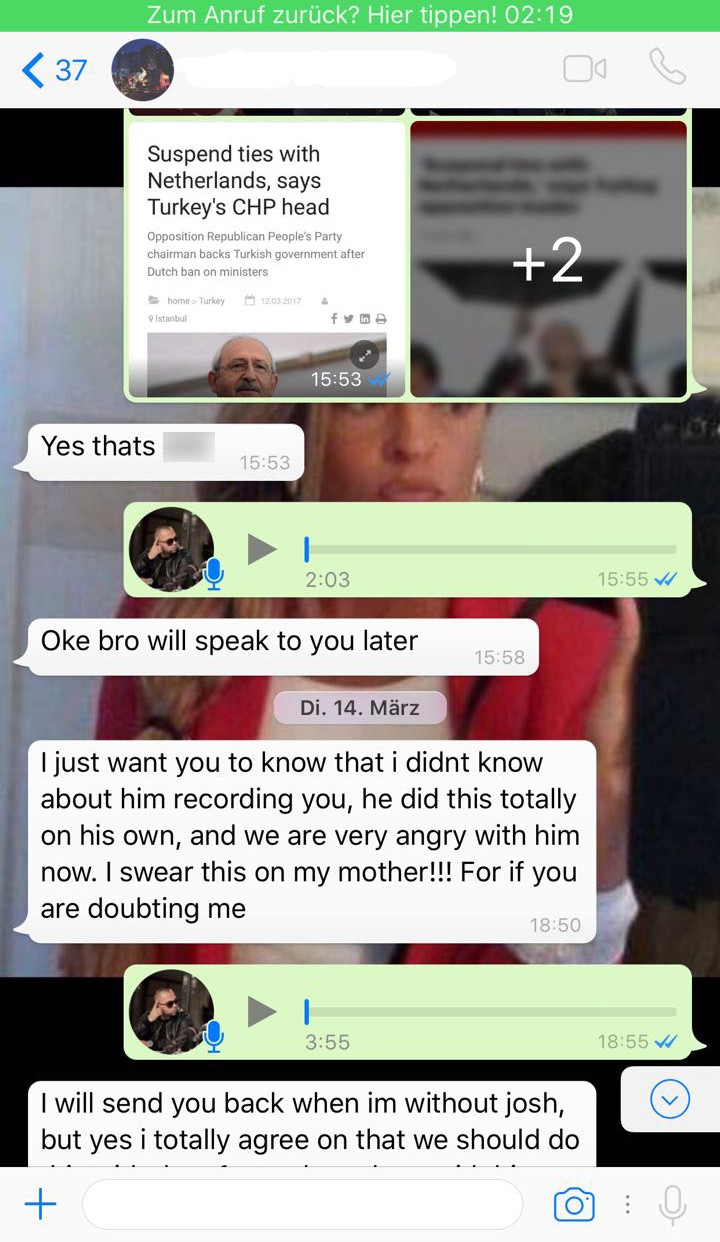The width and height of the screenshot is (720, 1242).
Task: Open the 'Suspend ties with Netherlands' image
Action: point(266,259)
